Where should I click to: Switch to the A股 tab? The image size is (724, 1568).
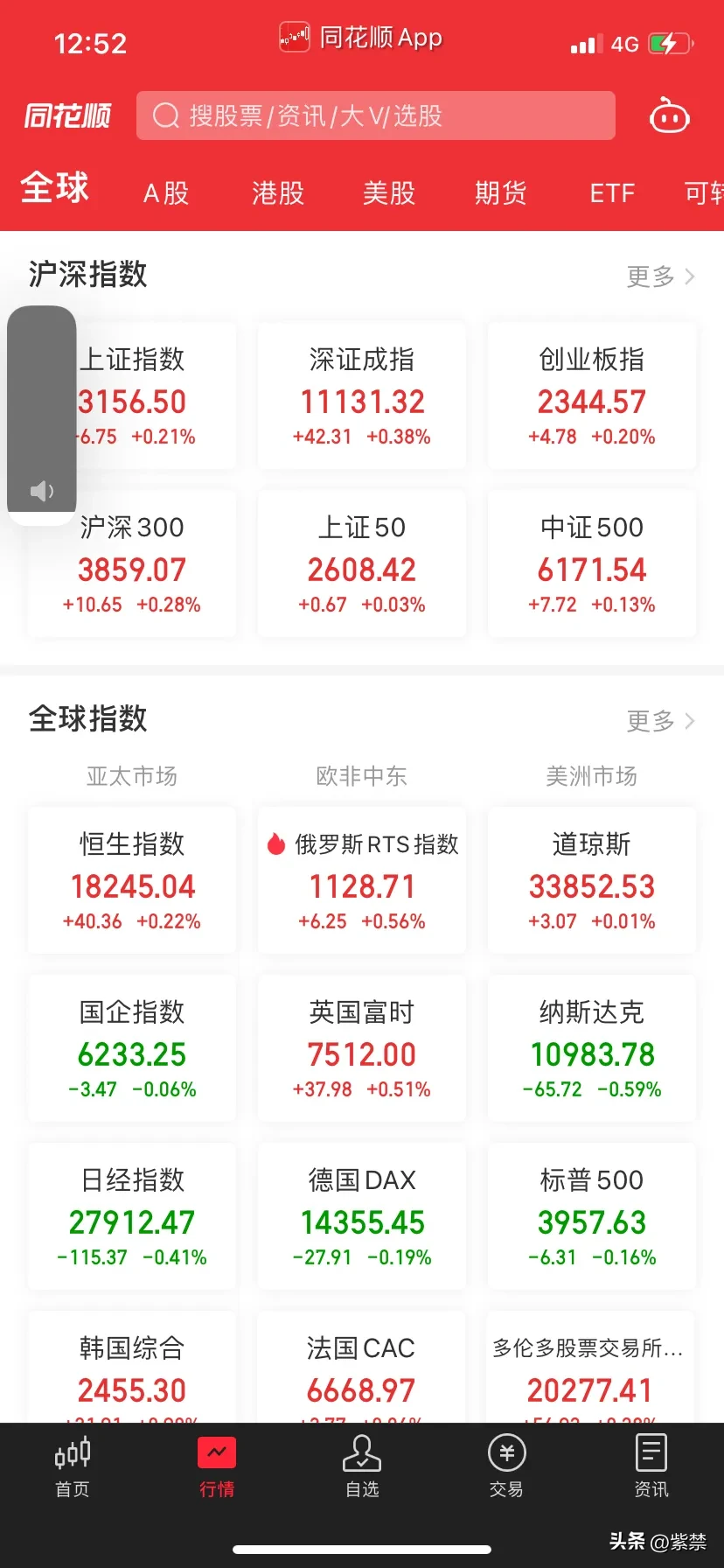(x=166, y=192)
